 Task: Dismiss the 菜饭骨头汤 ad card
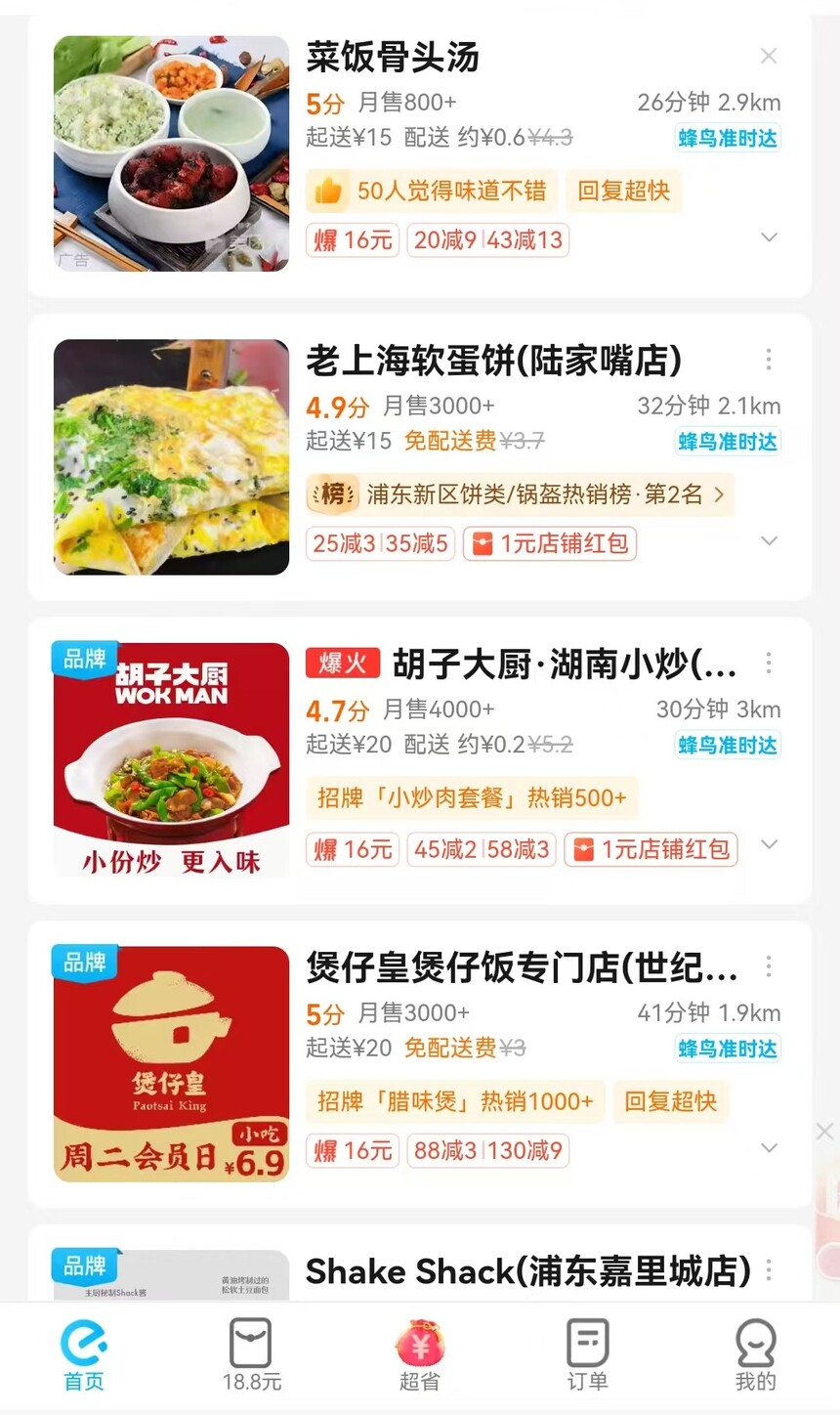click(x=769, y=57)
